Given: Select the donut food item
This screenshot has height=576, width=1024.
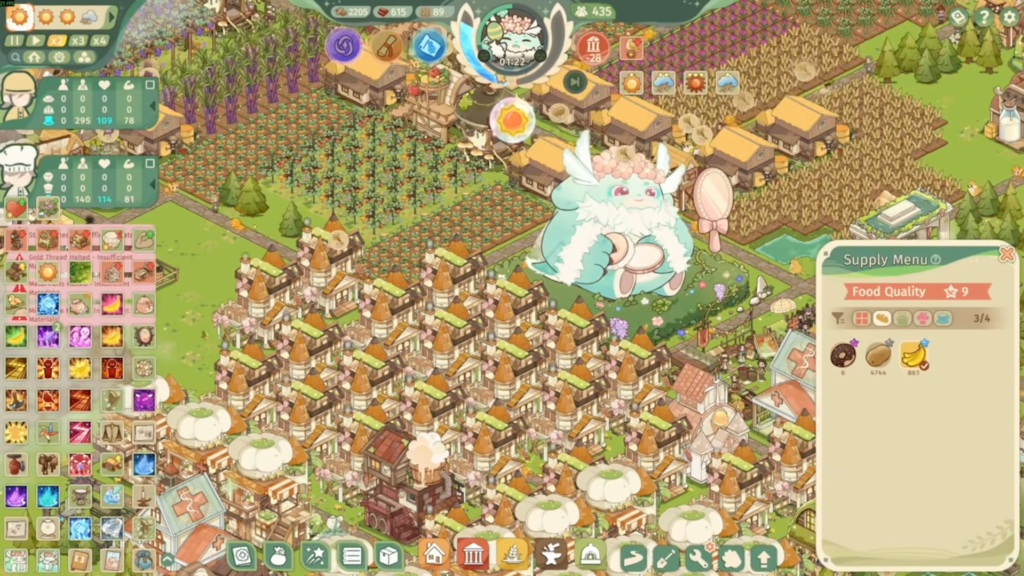Looking at the screenshot, I should (843, 354).
